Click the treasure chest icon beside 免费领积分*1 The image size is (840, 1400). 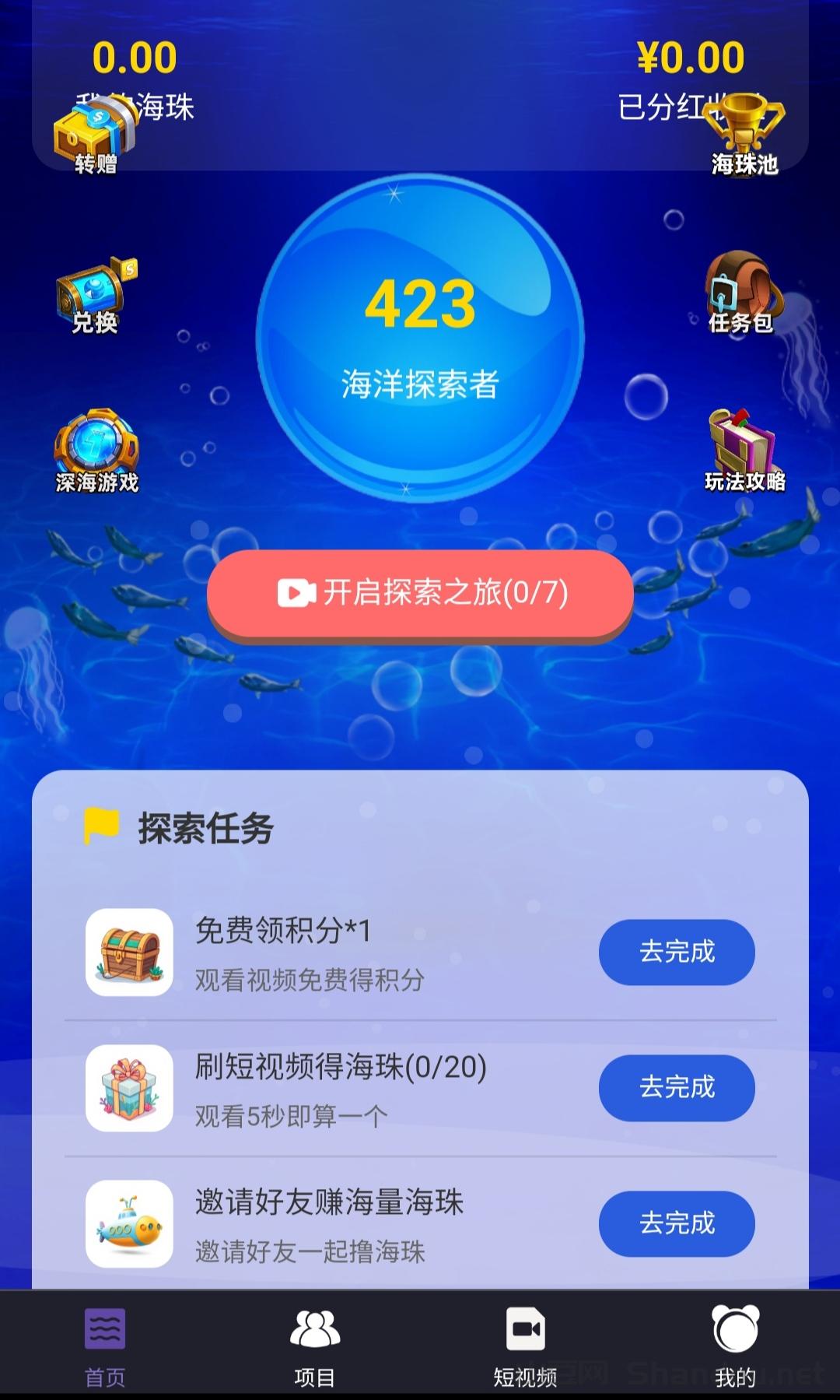(x=128, y=953)
